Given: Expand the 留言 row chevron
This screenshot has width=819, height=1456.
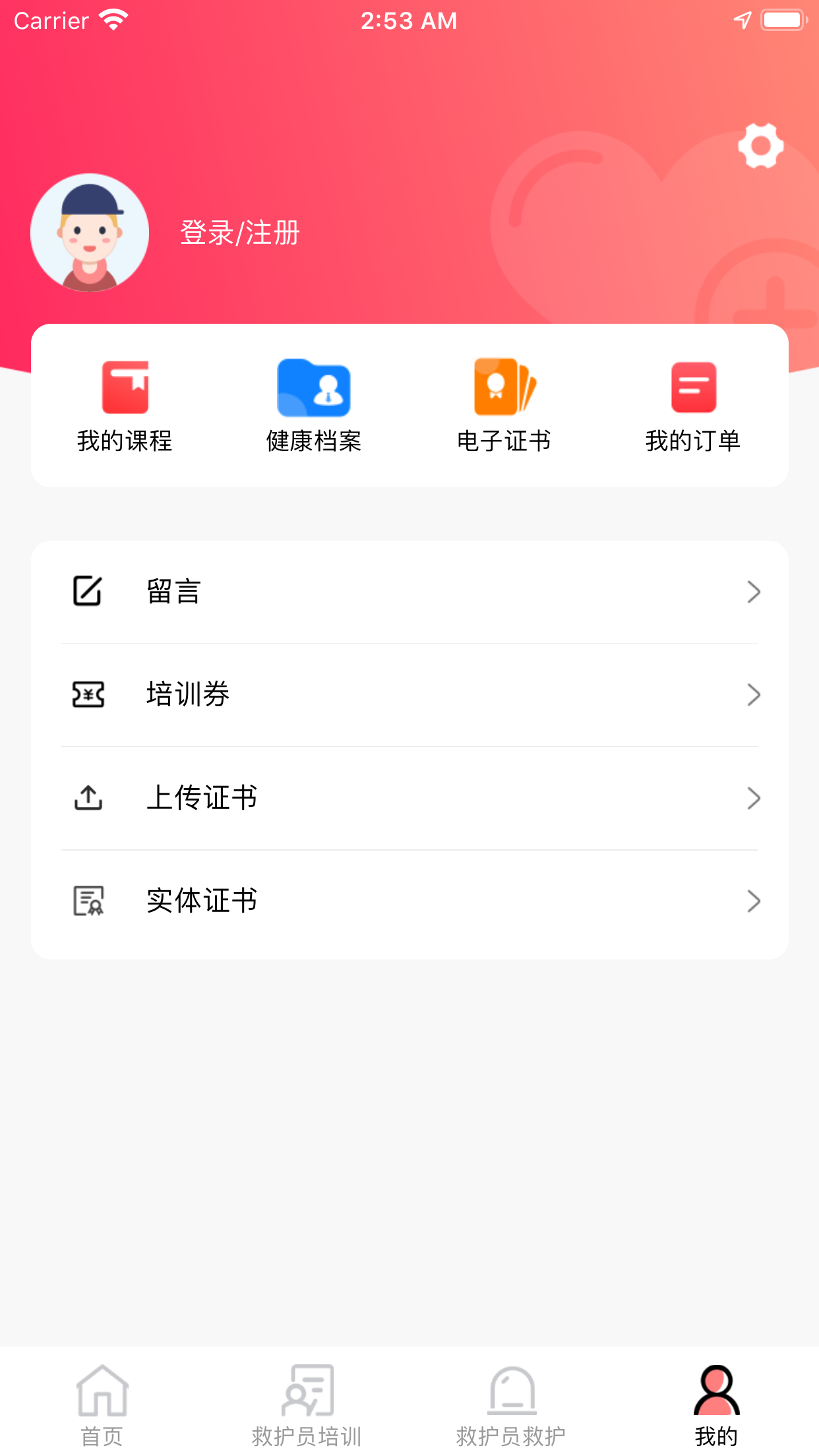Looking at the screenshot, I should click(x=754, y=591).
